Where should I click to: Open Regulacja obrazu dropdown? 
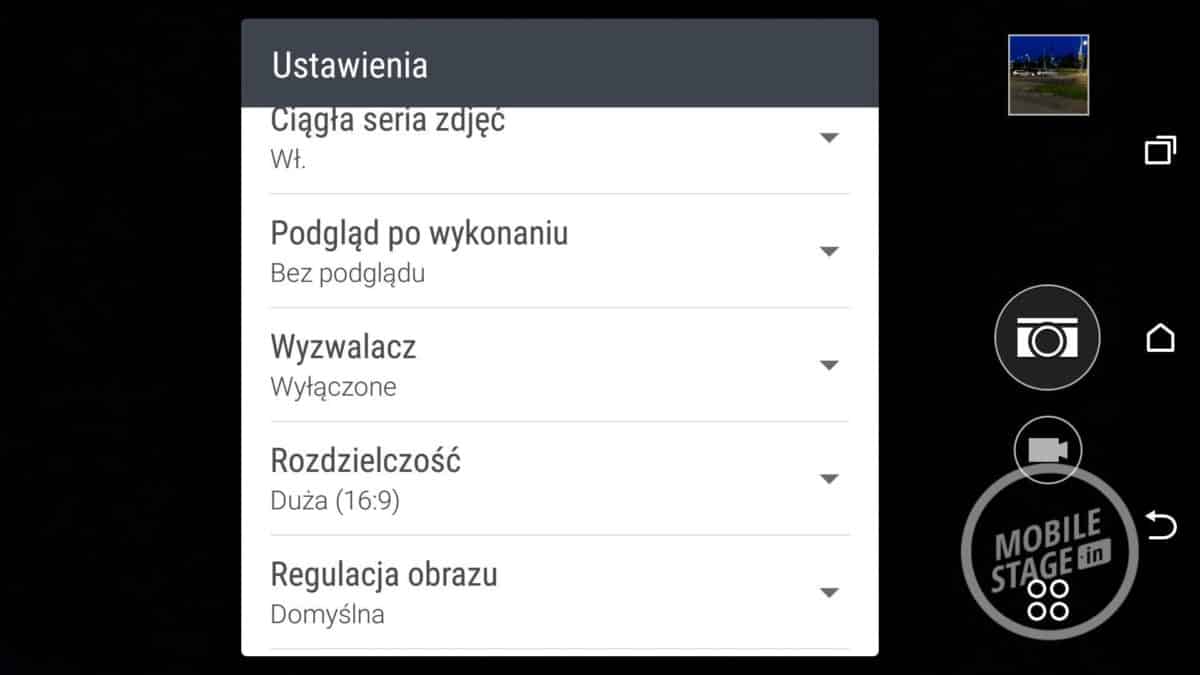[x=828, y=592]
